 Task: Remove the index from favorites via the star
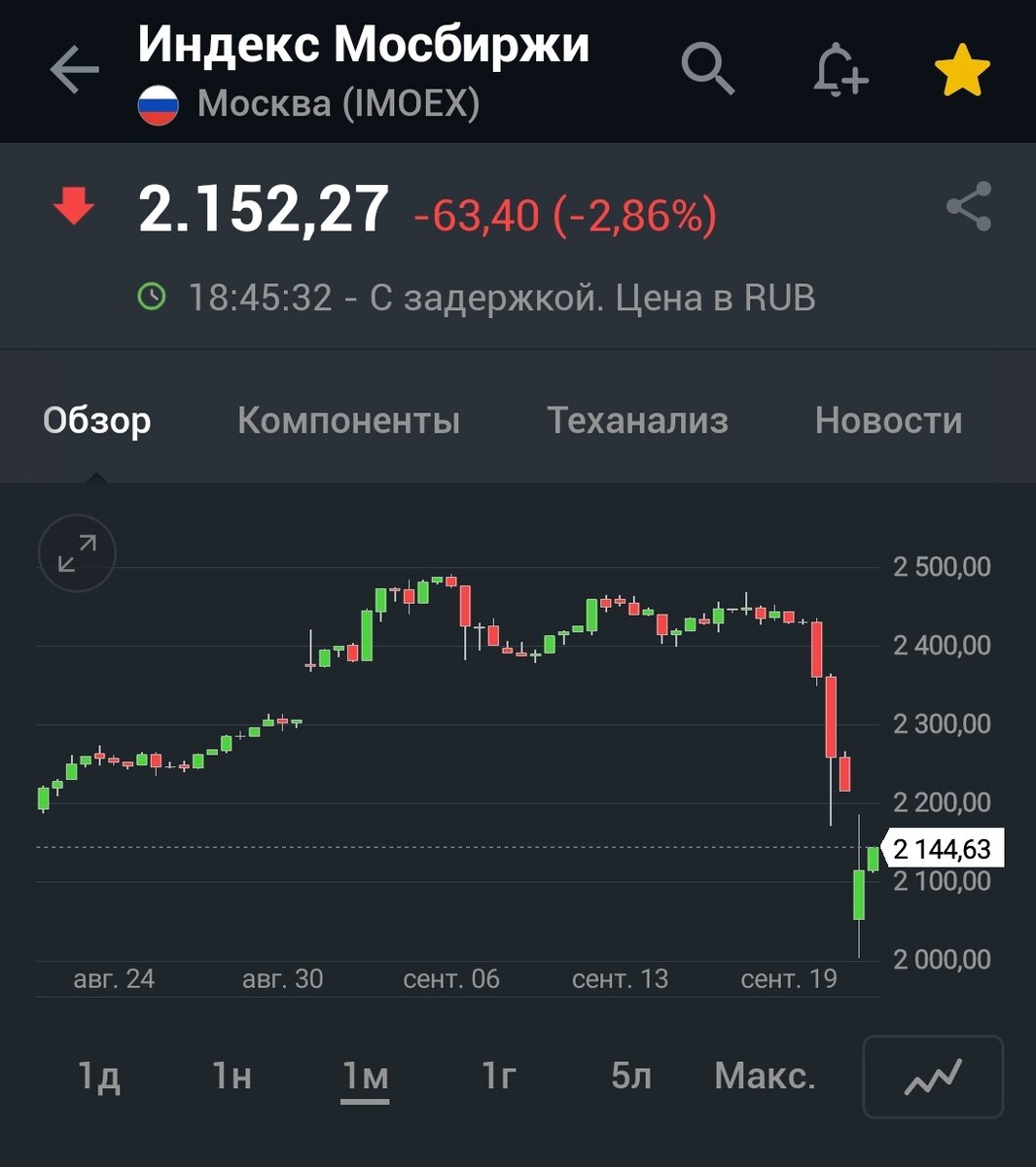pos(962,70)
